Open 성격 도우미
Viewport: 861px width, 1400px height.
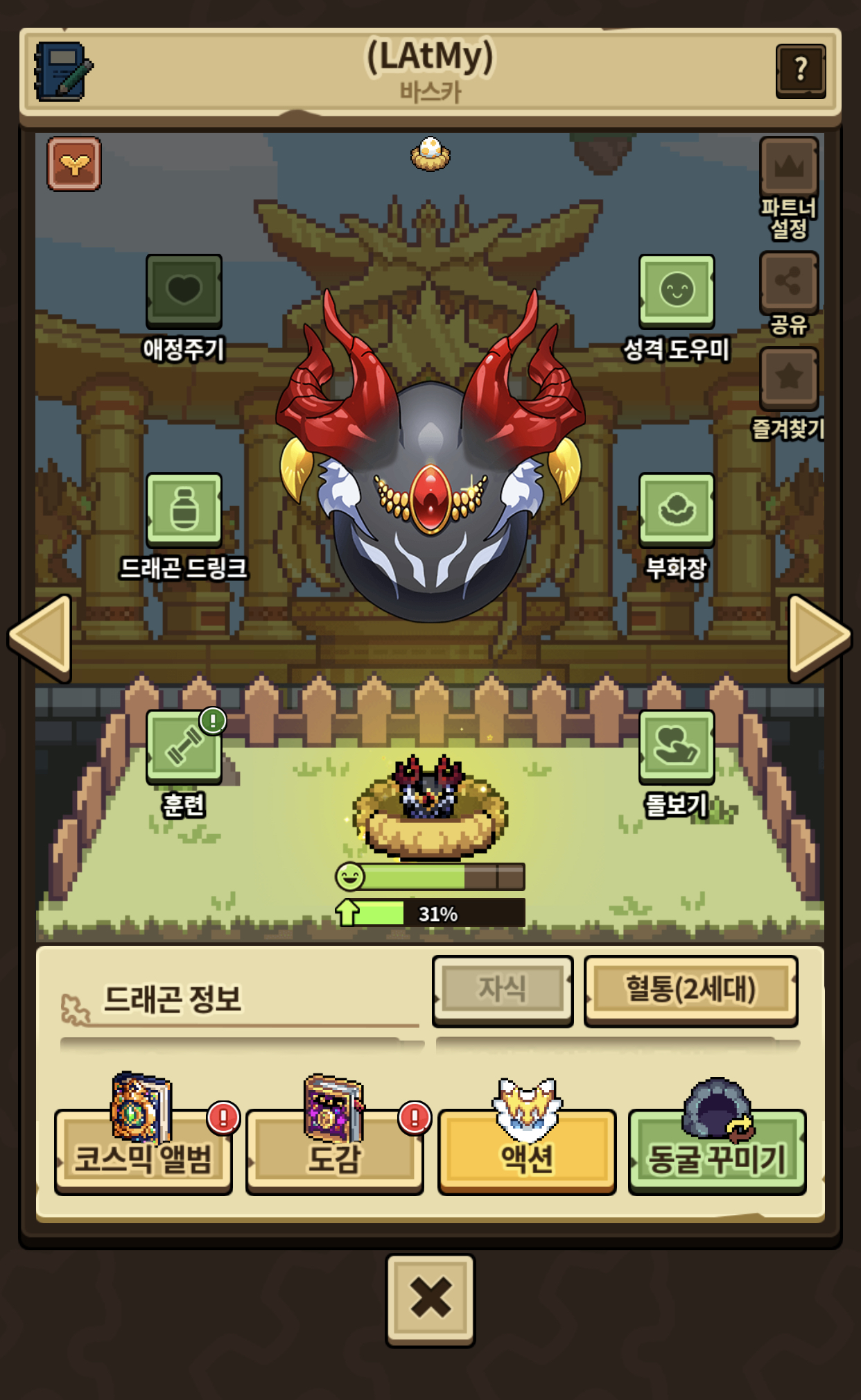[677, 291]
